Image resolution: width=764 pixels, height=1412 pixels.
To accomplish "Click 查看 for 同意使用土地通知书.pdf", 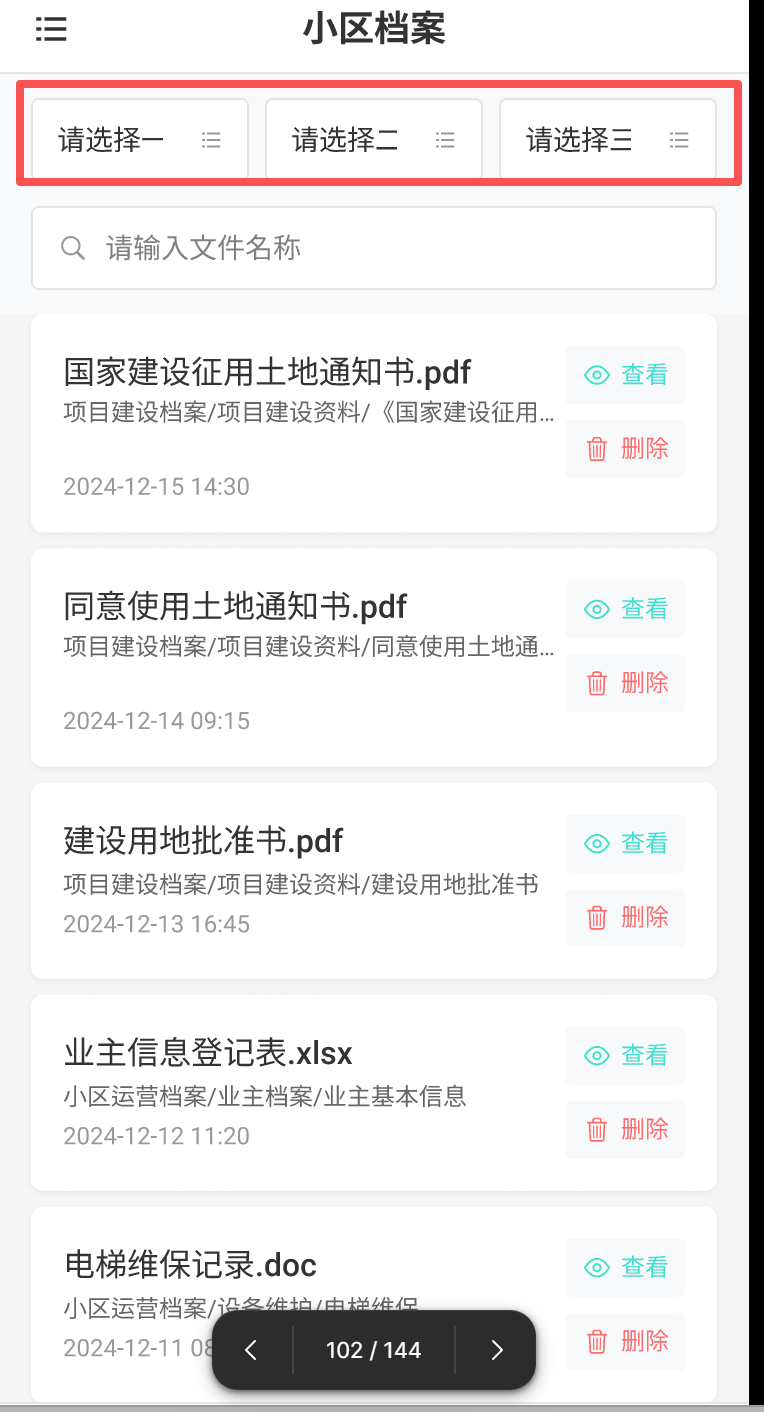I will 625,609.
